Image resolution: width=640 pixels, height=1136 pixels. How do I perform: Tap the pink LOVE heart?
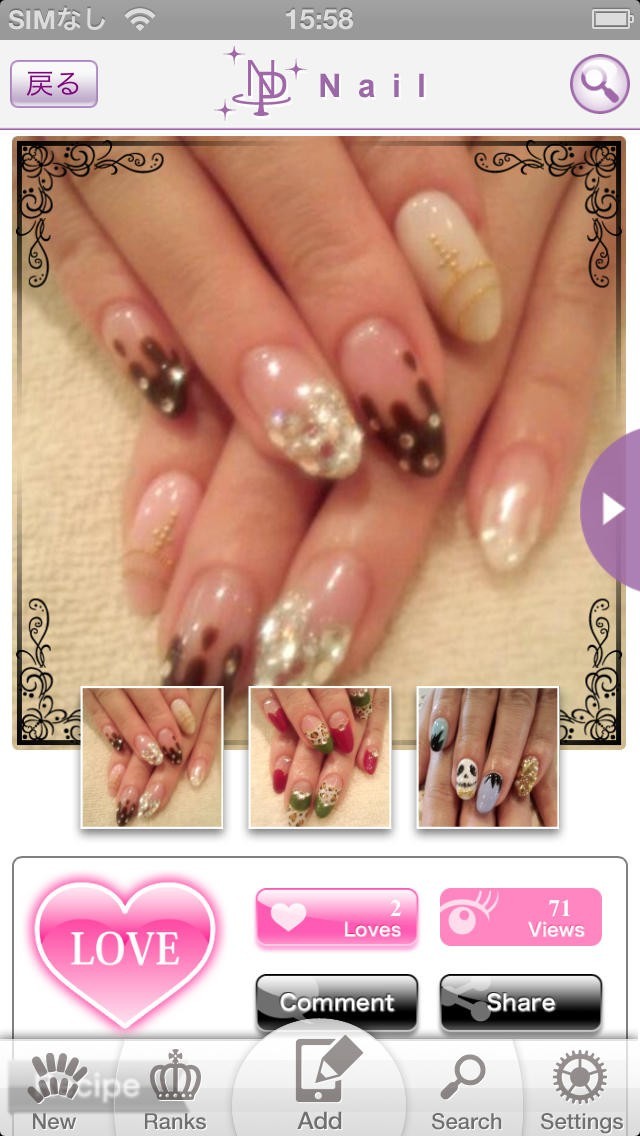[125, 951]
